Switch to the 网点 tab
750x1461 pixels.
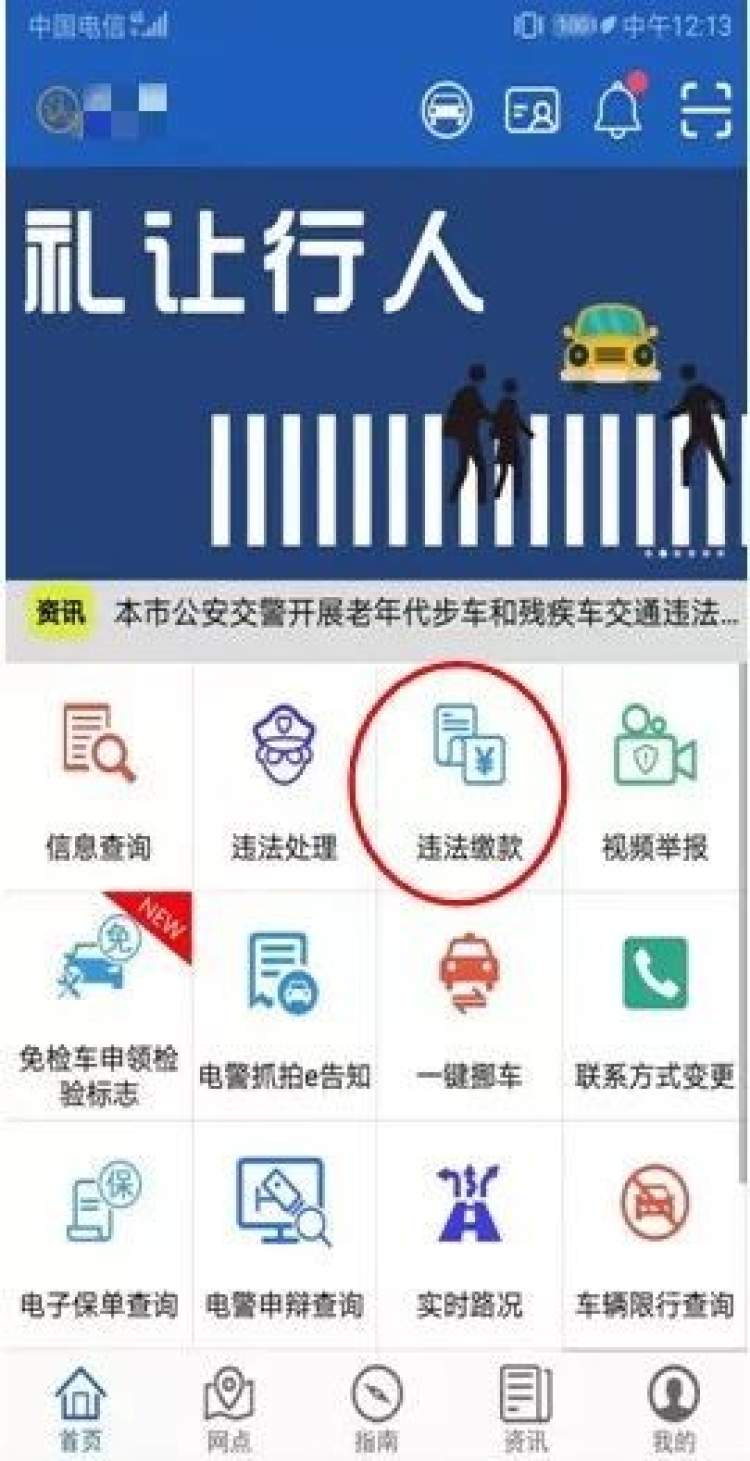(229, 1408)
